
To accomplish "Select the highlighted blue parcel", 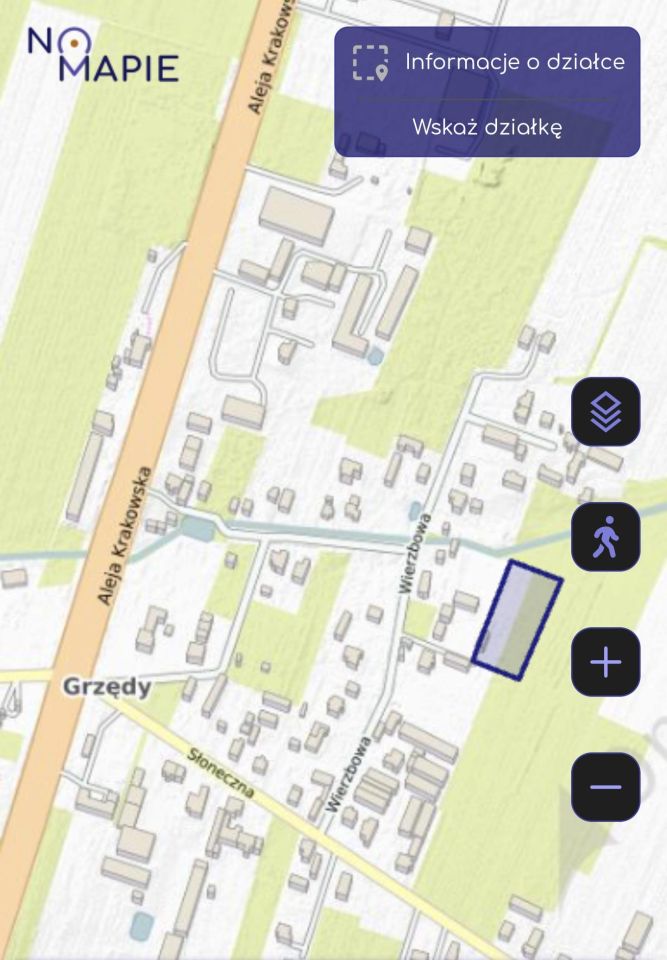I will click(x=517, y=621).
